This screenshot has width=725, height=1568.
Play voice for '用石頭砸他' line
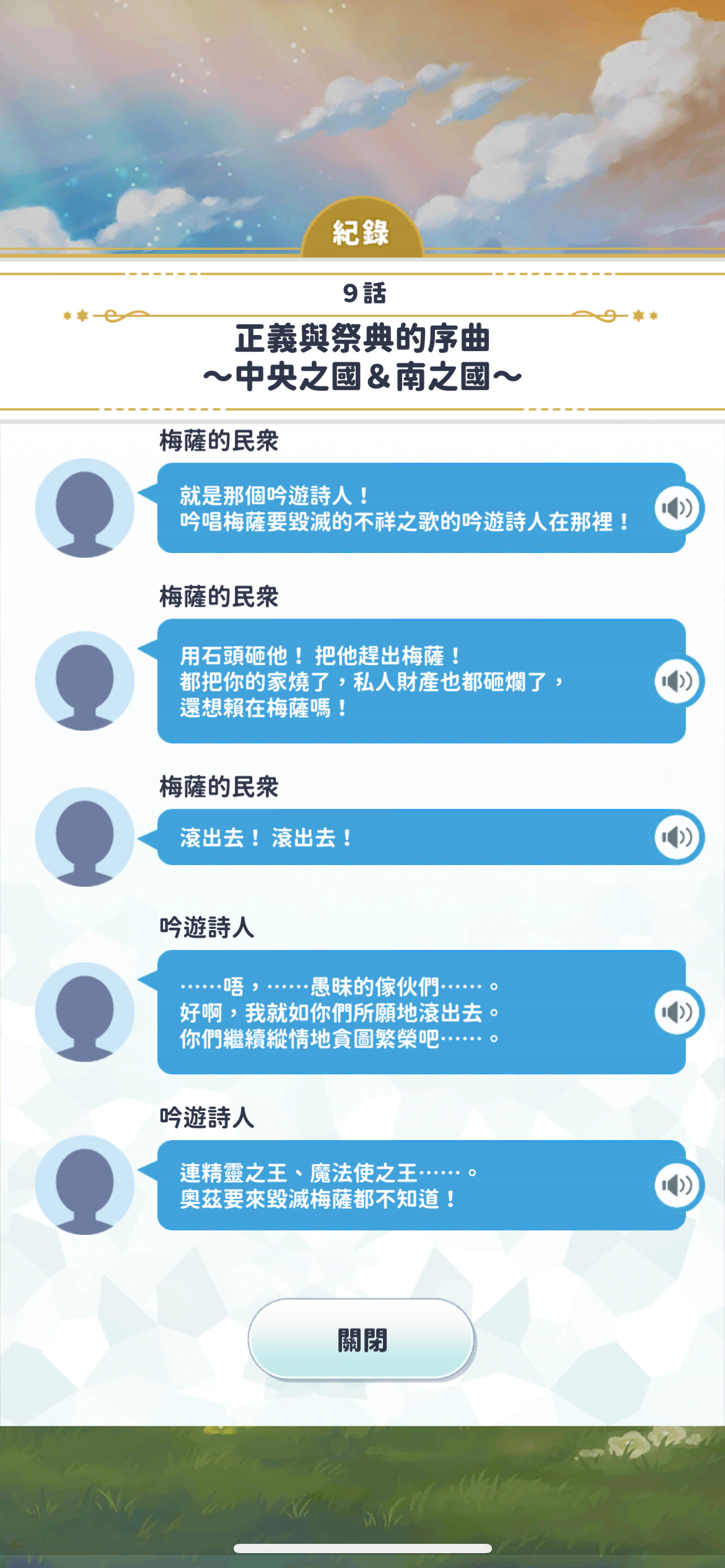click(x=677, y=681)
